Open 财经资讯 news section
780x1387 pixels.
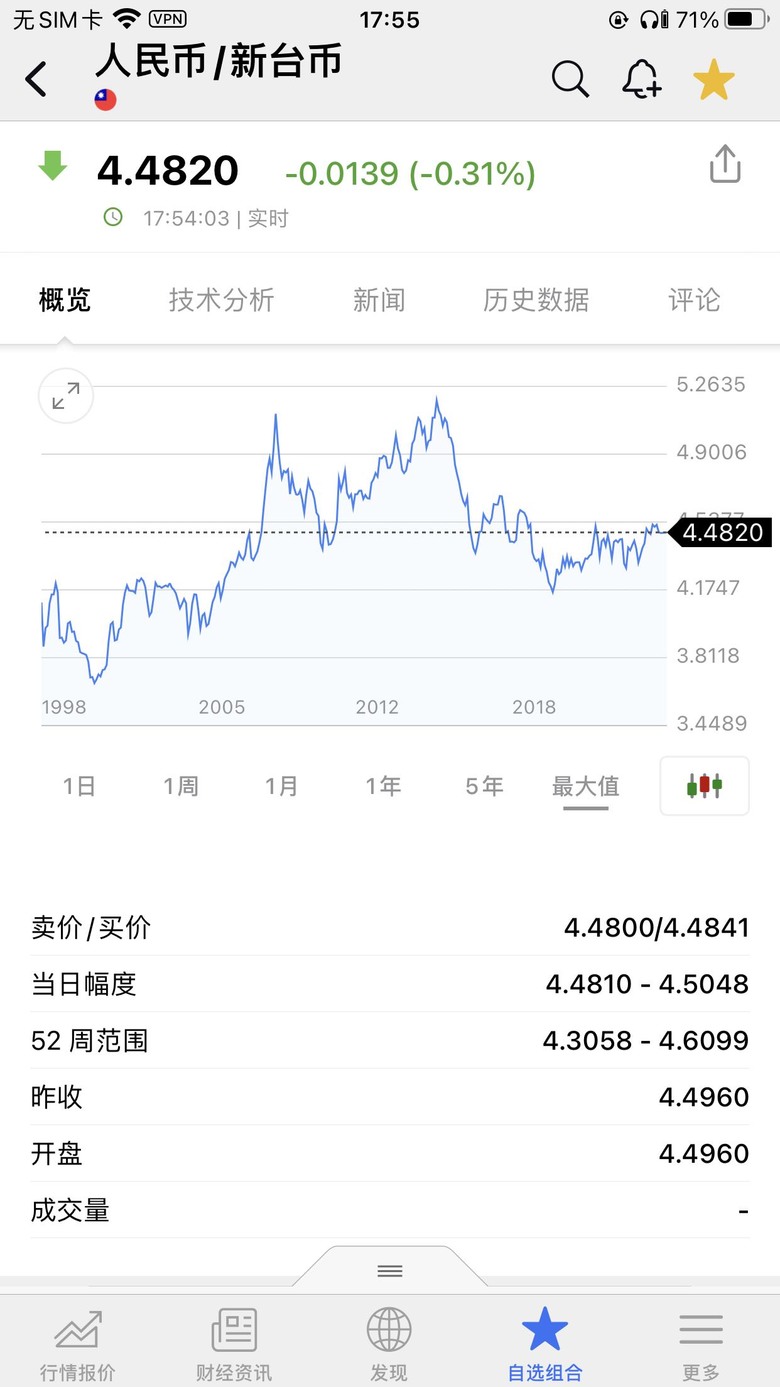point(233,1340)
